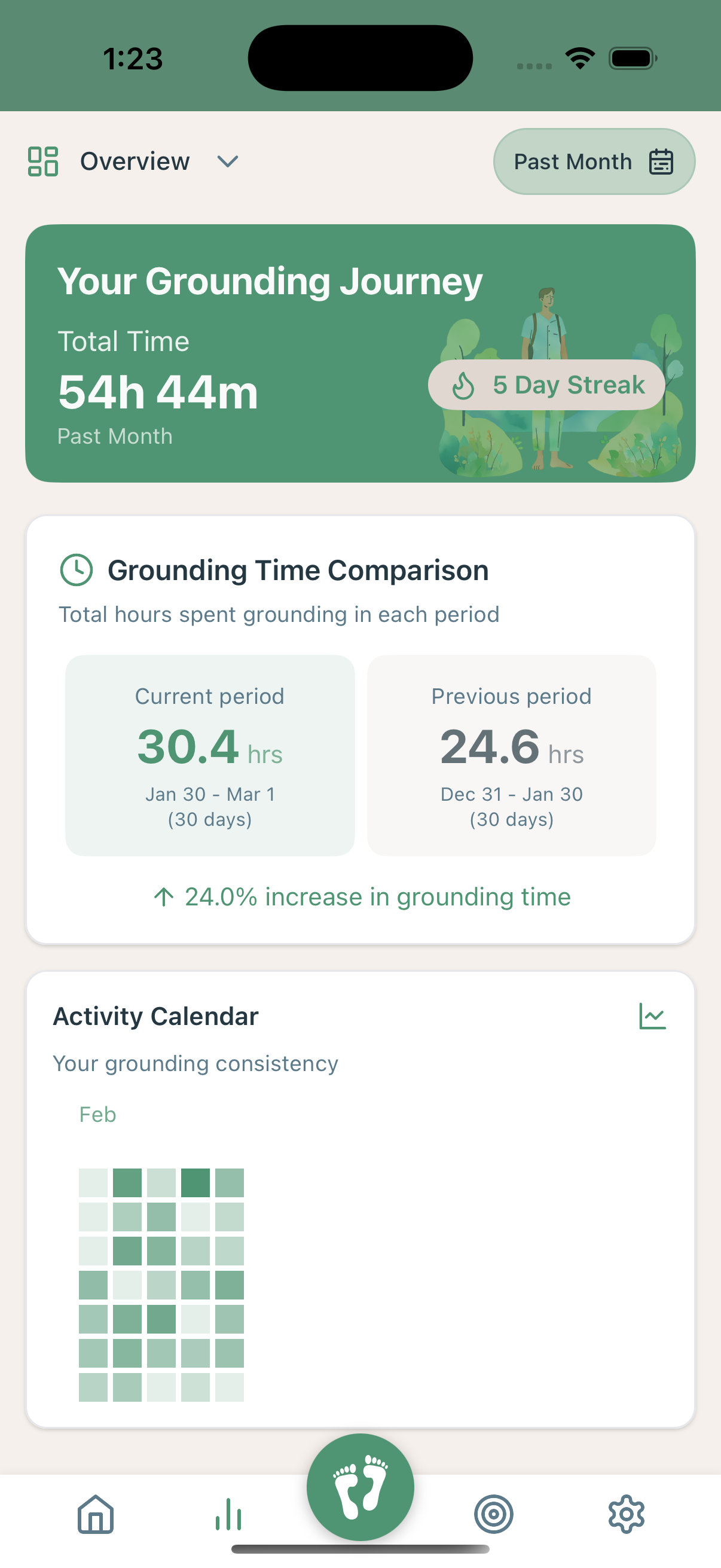Start a grounding session with footprints button
Image resolution: width=721 pixels, height=1568 pixels.
click(360, 1488)
